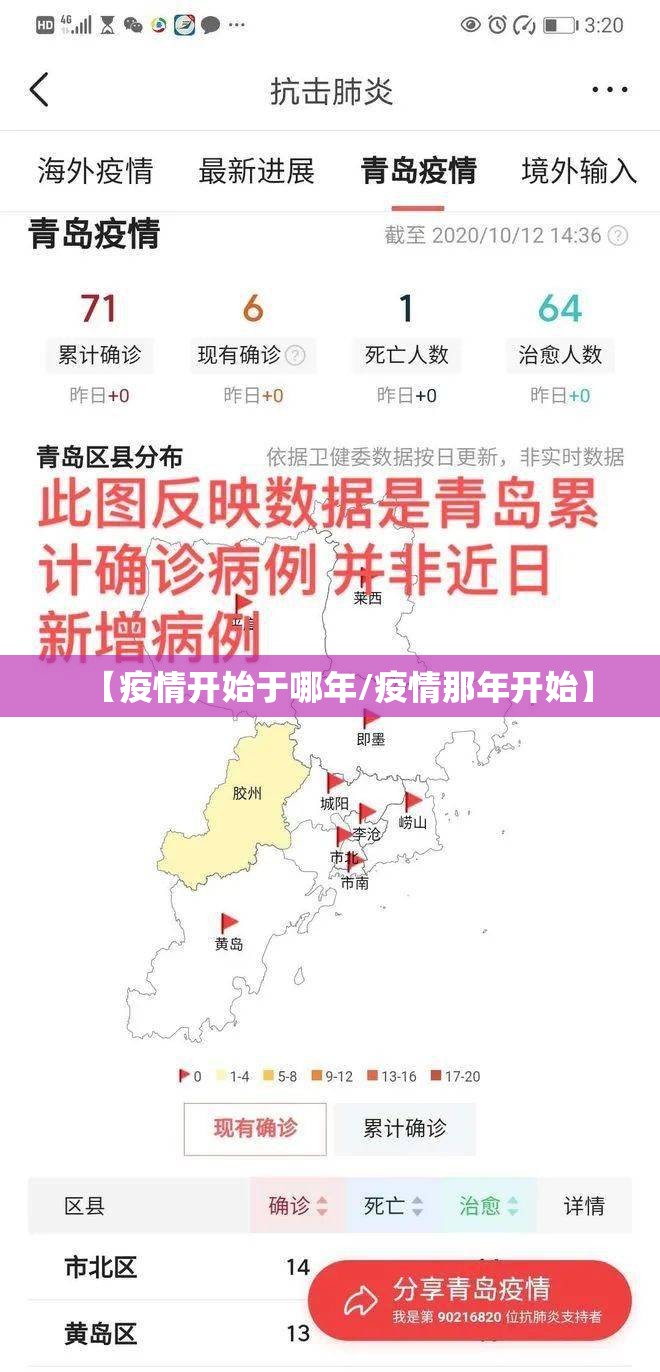Switch the map to 累计确诊
This screenshot has height=1372, width=660.
[404, 1129]
